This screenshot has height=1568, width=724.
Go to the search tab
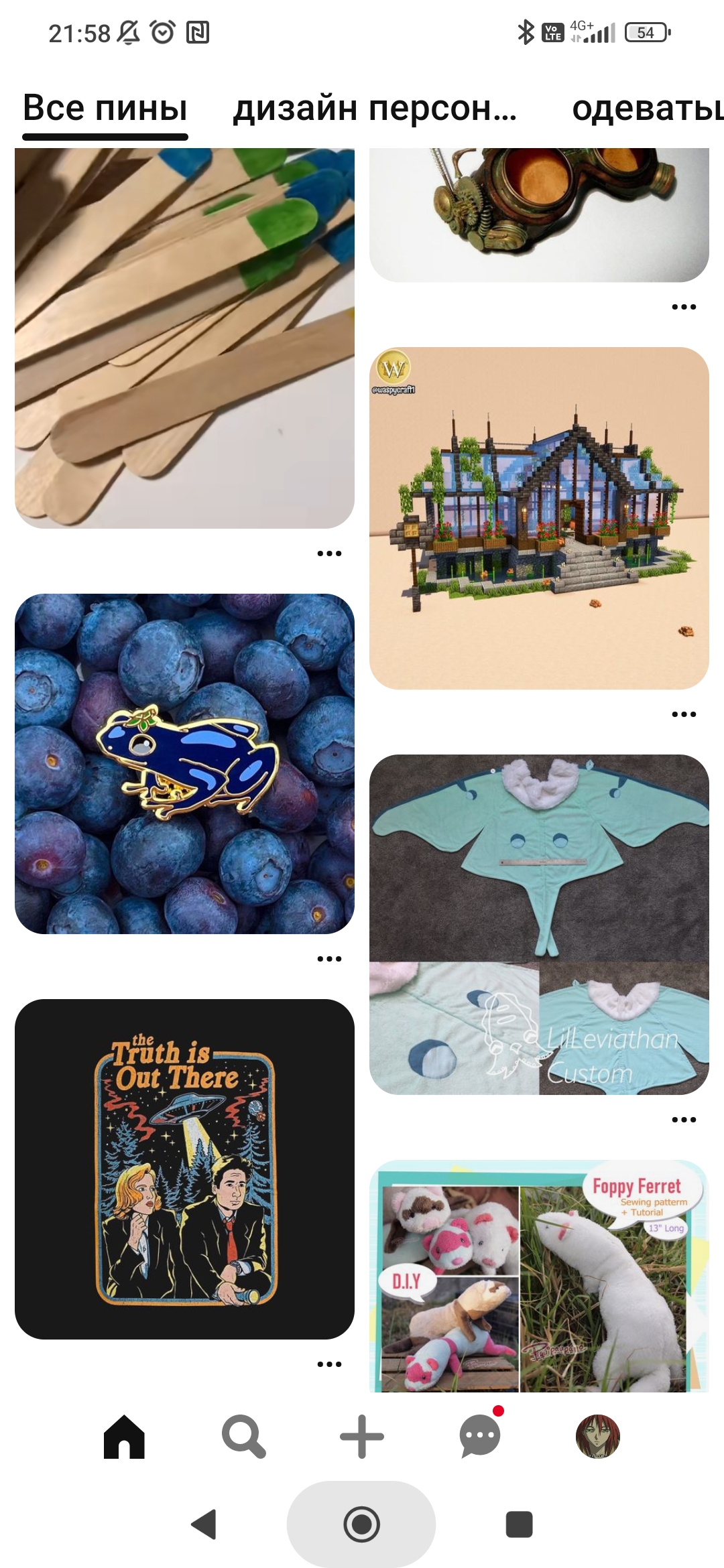click(244, 1437)
